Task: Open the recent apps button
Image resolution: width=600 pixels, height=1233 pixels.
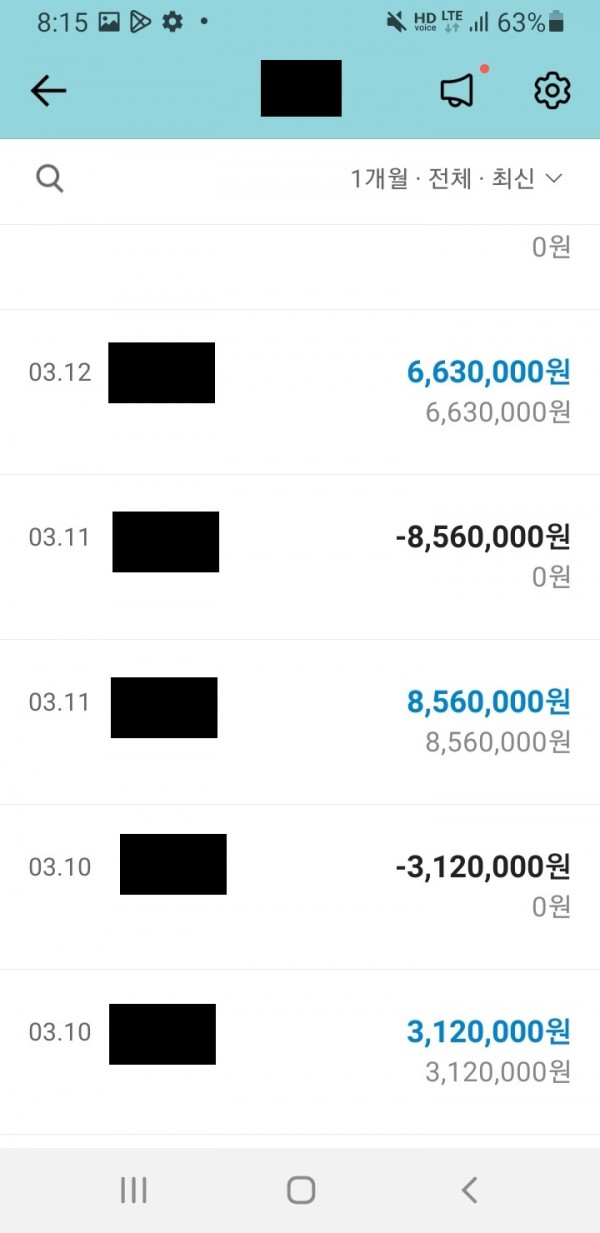Action: [133, 1189]
